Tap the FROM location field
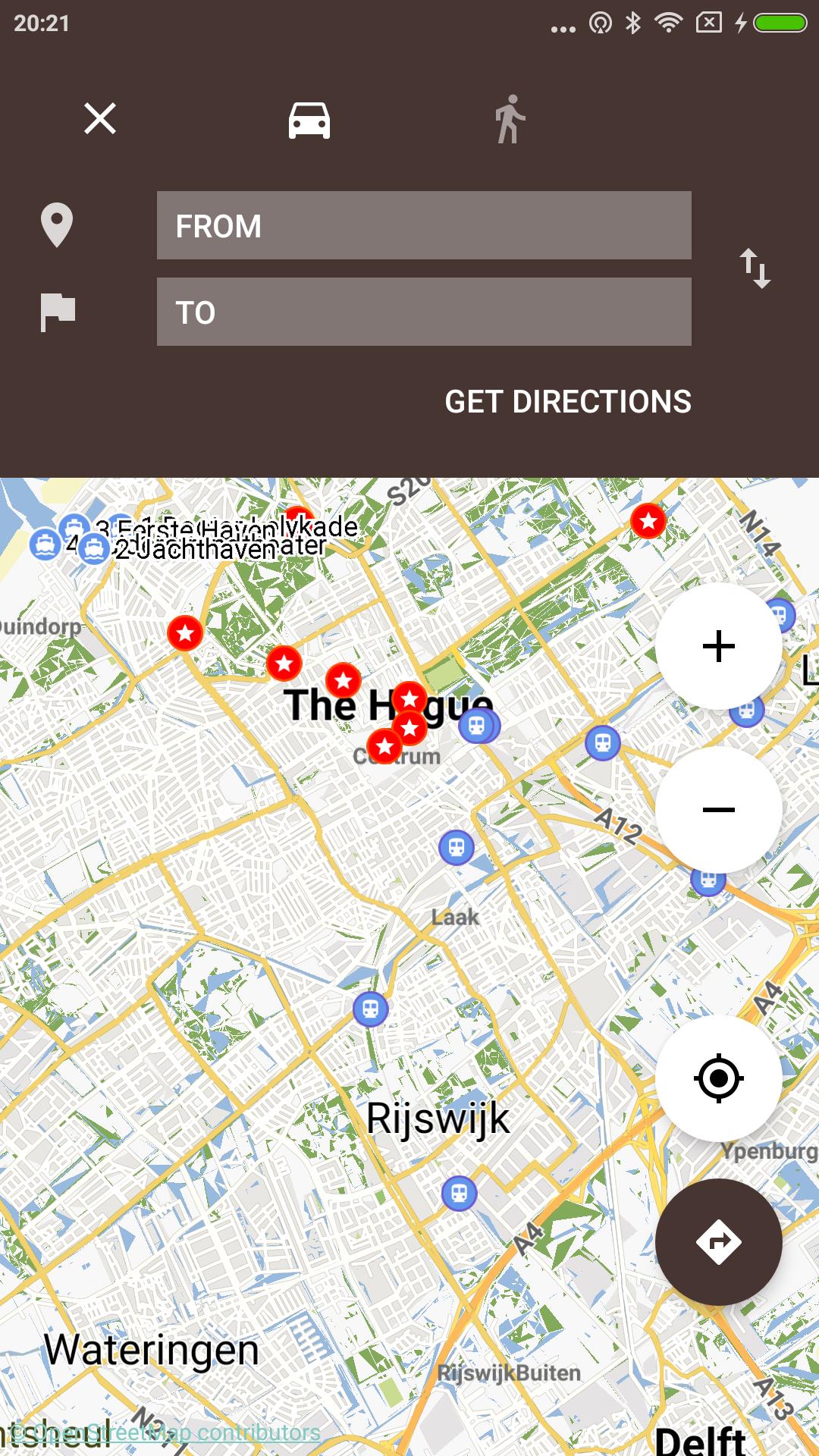This screenshot has width=819, height=1456. point(424,226)
